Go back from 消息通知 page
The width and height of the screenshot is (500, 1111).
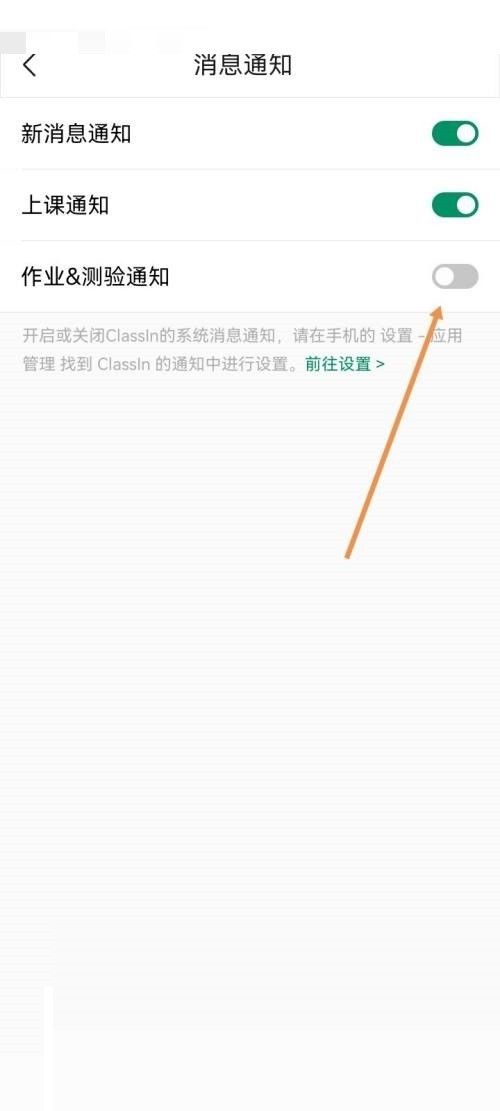29,65
